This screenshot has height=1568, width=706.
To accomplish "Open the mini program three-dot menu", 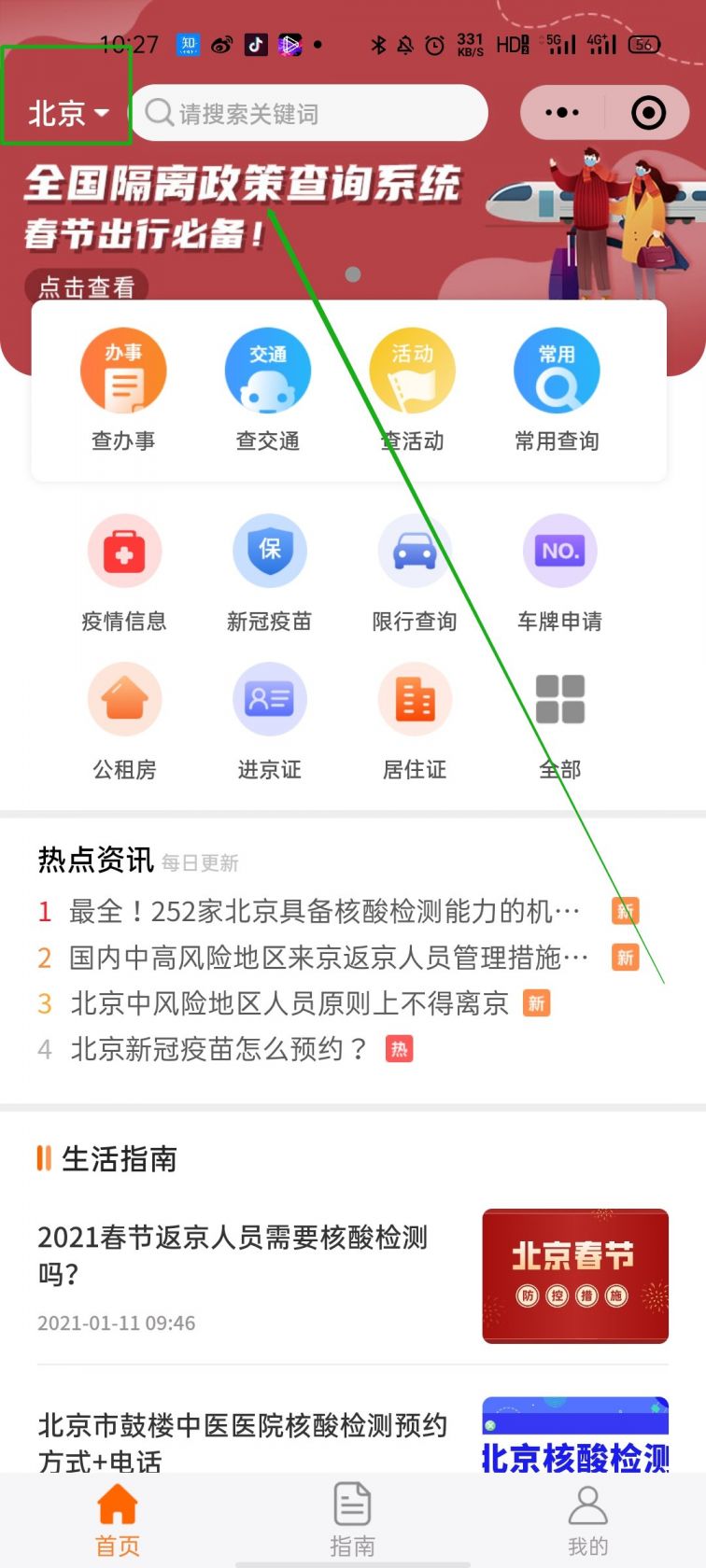I will tap(562, 113).
